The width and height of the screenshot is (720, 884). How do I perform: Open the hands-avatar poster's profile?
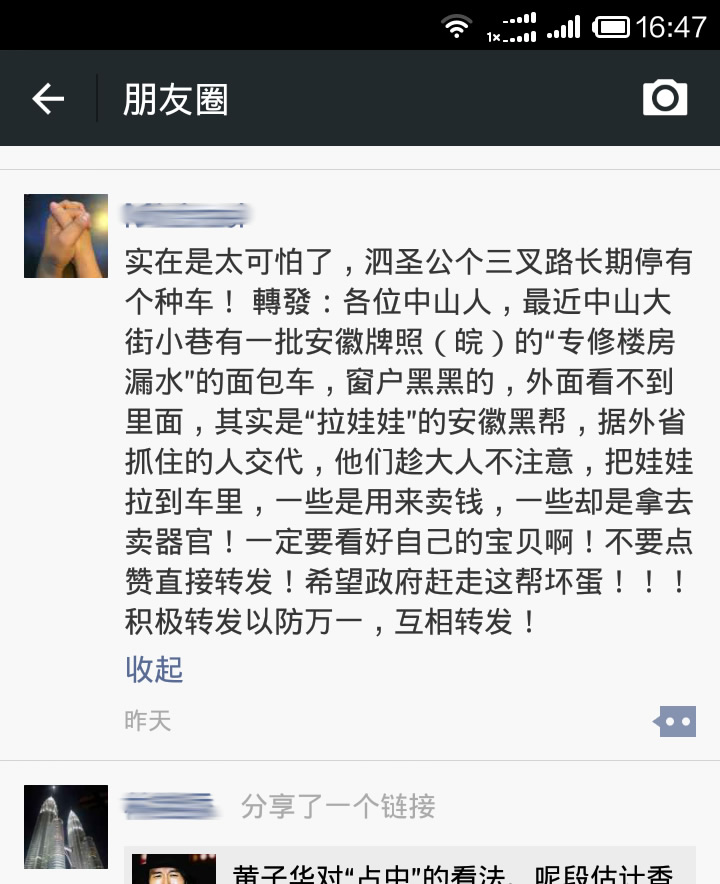[66, 236]
